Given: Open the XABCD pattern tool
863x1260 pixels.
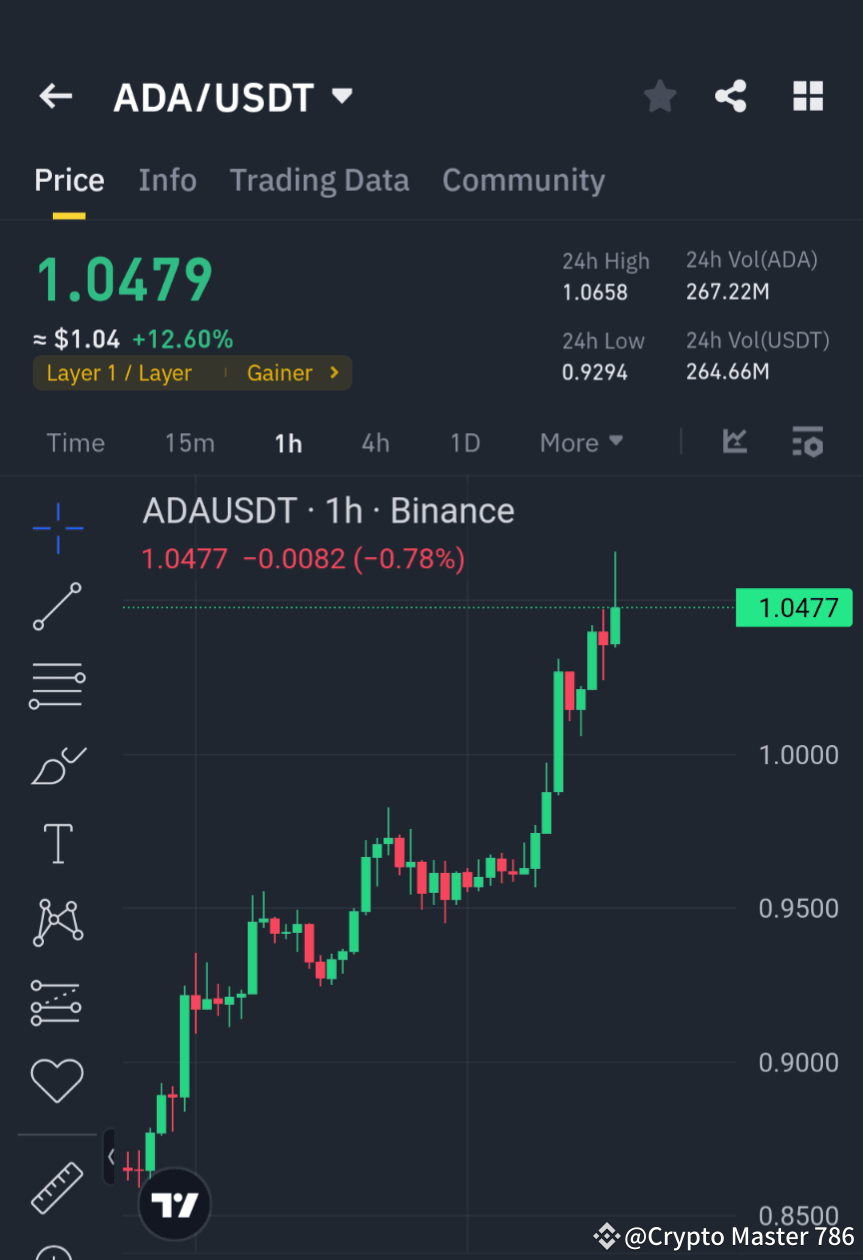Looking at the screenshot, I should (x=57, y=922).
